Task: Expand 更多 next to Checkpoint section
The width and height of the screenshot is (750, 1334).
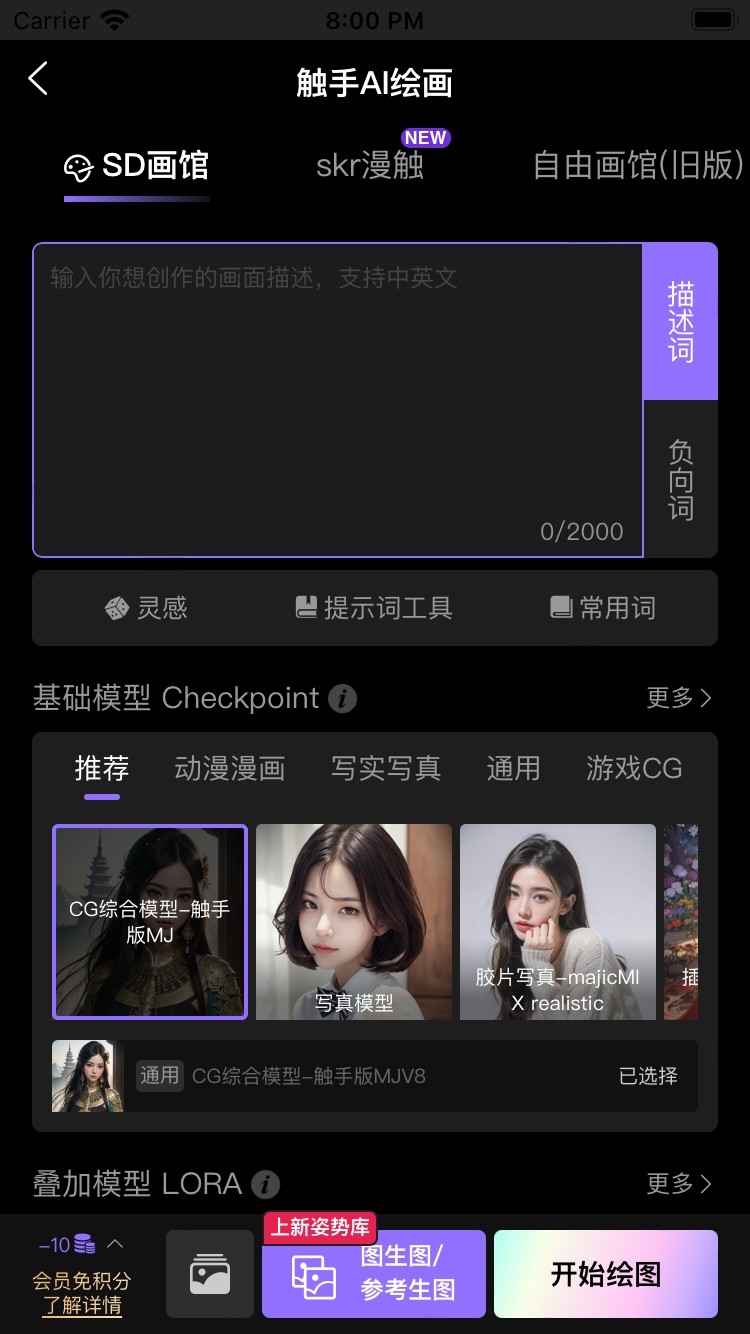Action: [679, 698]
